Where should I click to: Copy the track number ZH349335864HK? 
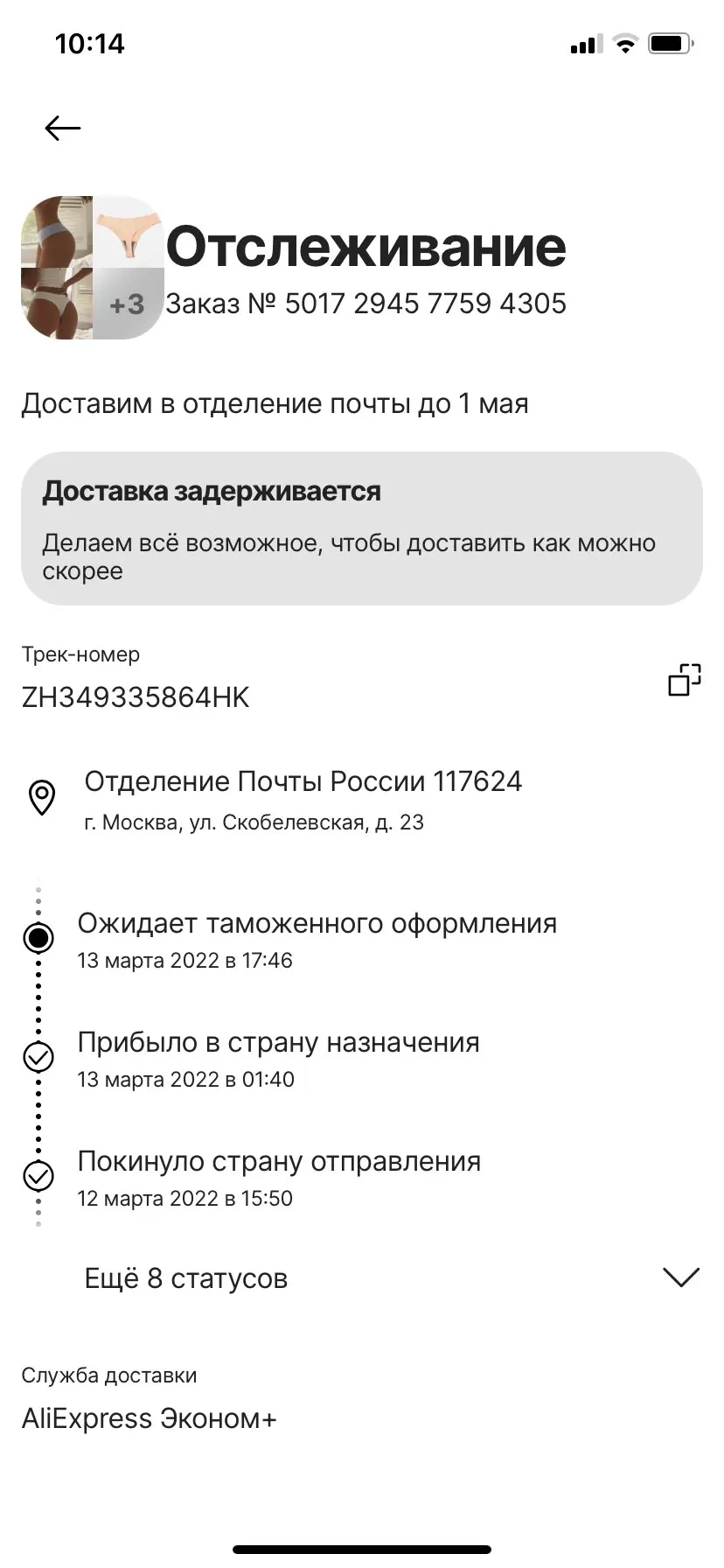[x=684, y=679]
